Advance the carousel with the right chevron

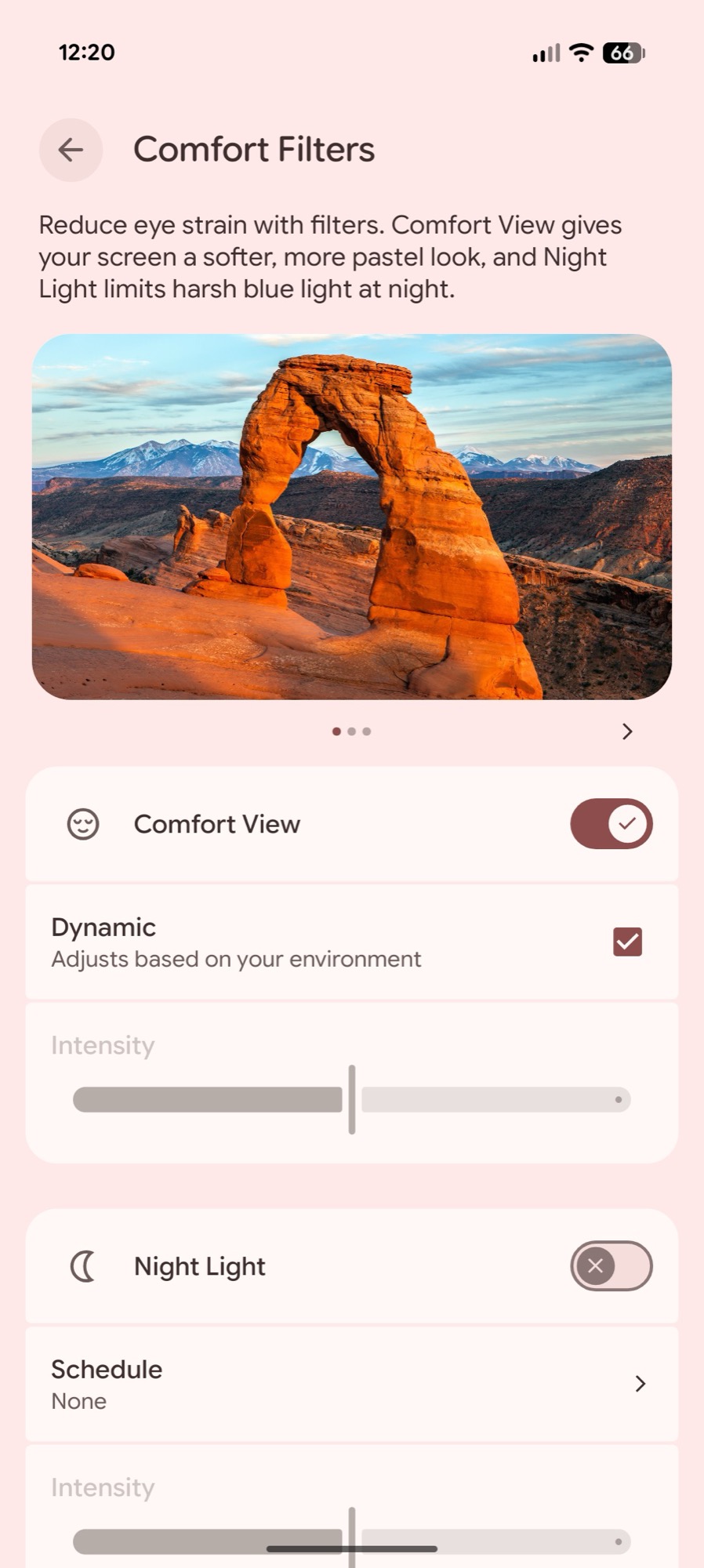pos(626,731)
